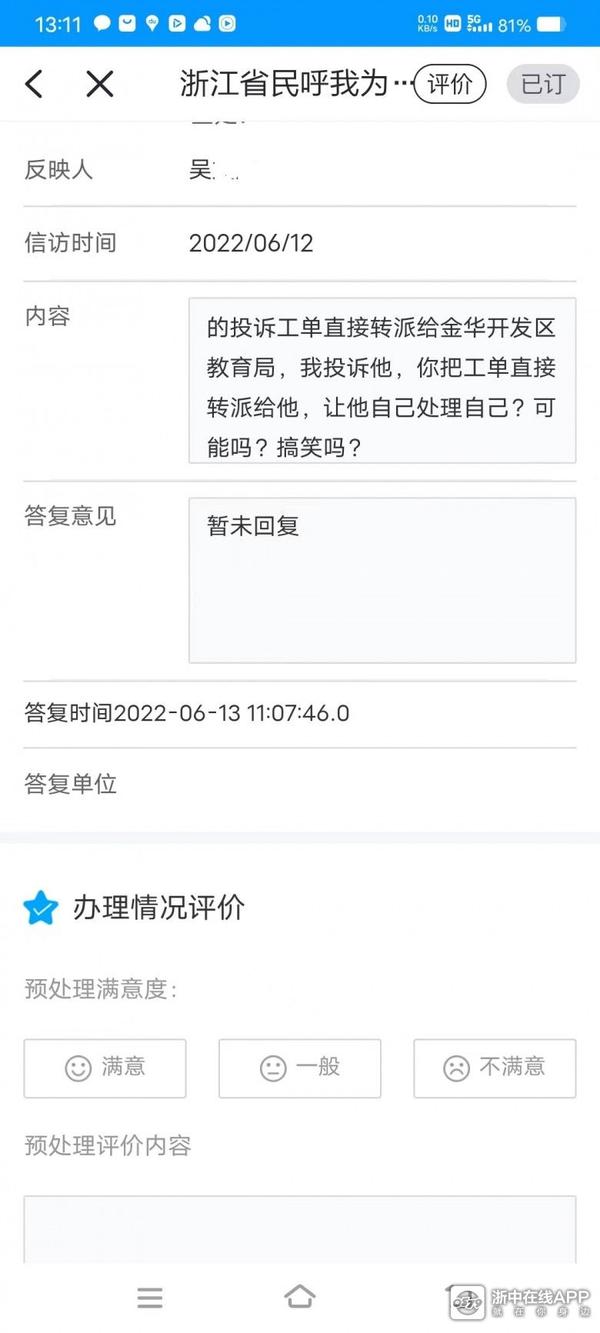Close the page with X icon
The image size is (600, 1333).
point(100,84)
